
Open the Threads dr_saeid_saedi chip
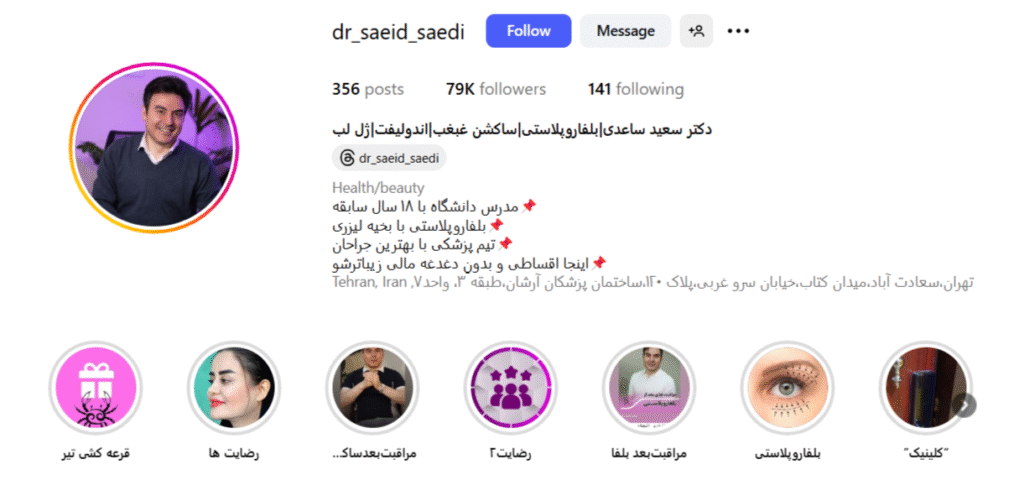point(389,158)
